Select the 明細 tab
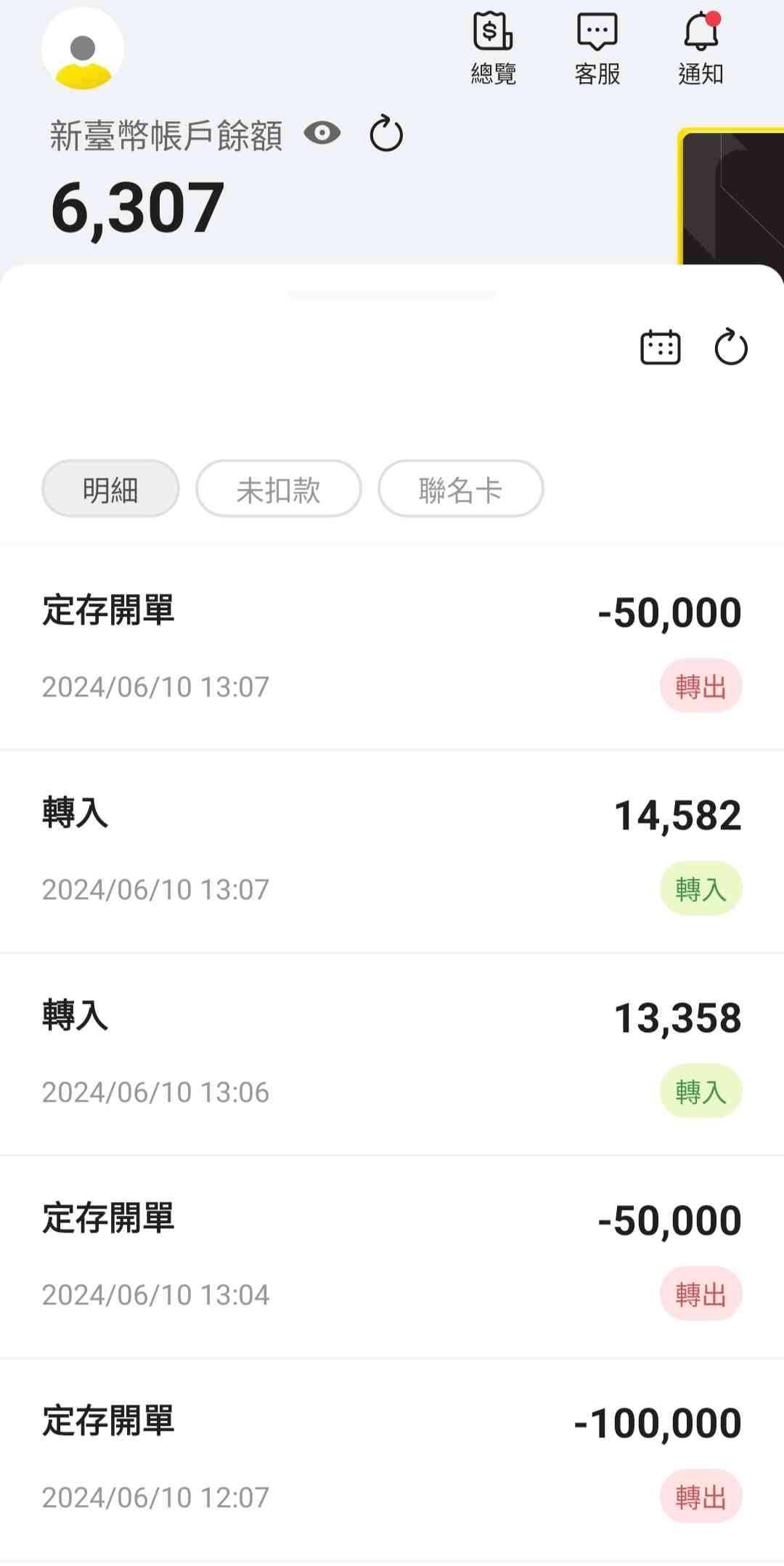 point(110,489)
